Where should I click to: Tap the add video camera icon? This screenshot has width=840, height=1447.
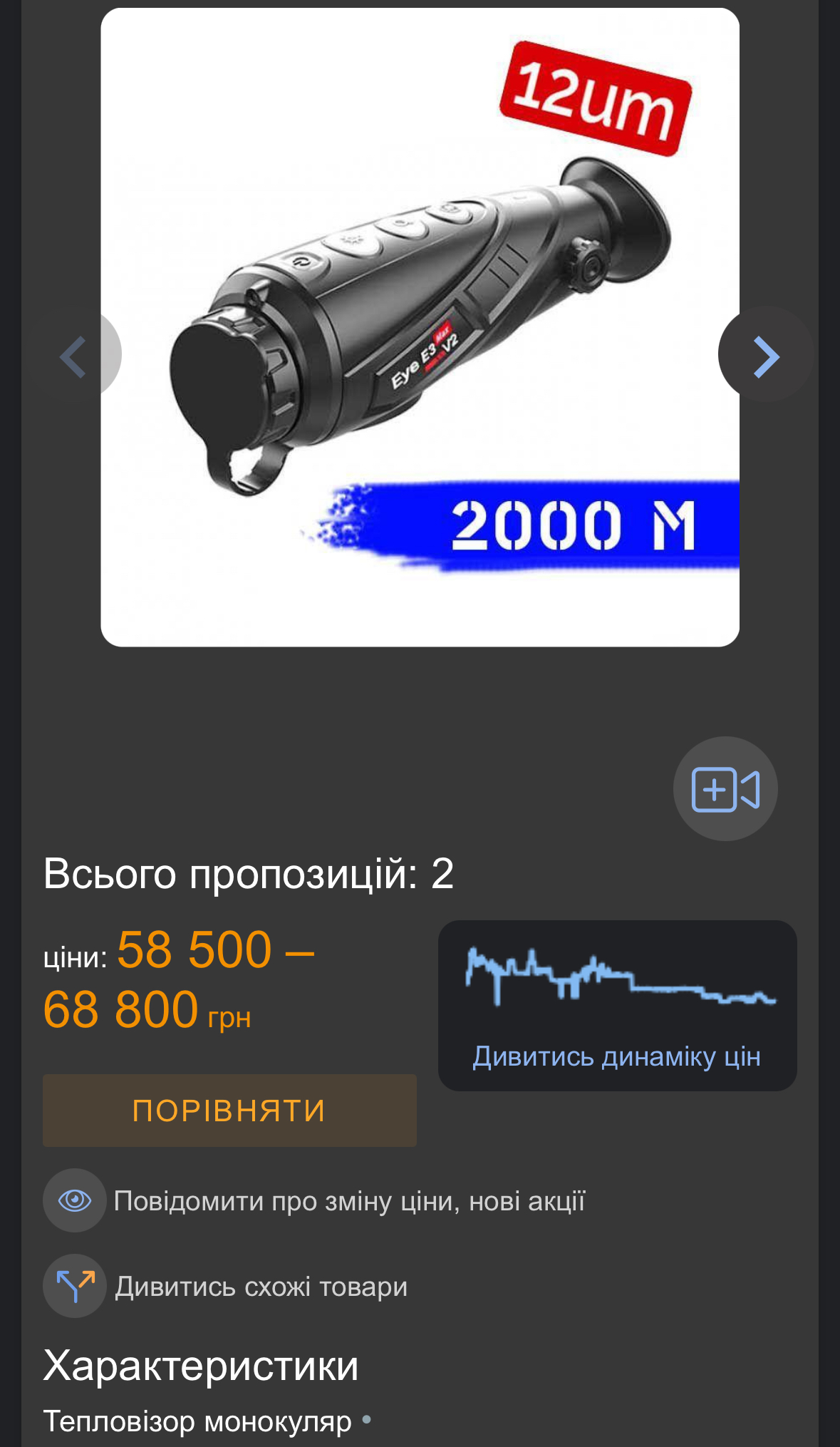(x=725, y=788)
